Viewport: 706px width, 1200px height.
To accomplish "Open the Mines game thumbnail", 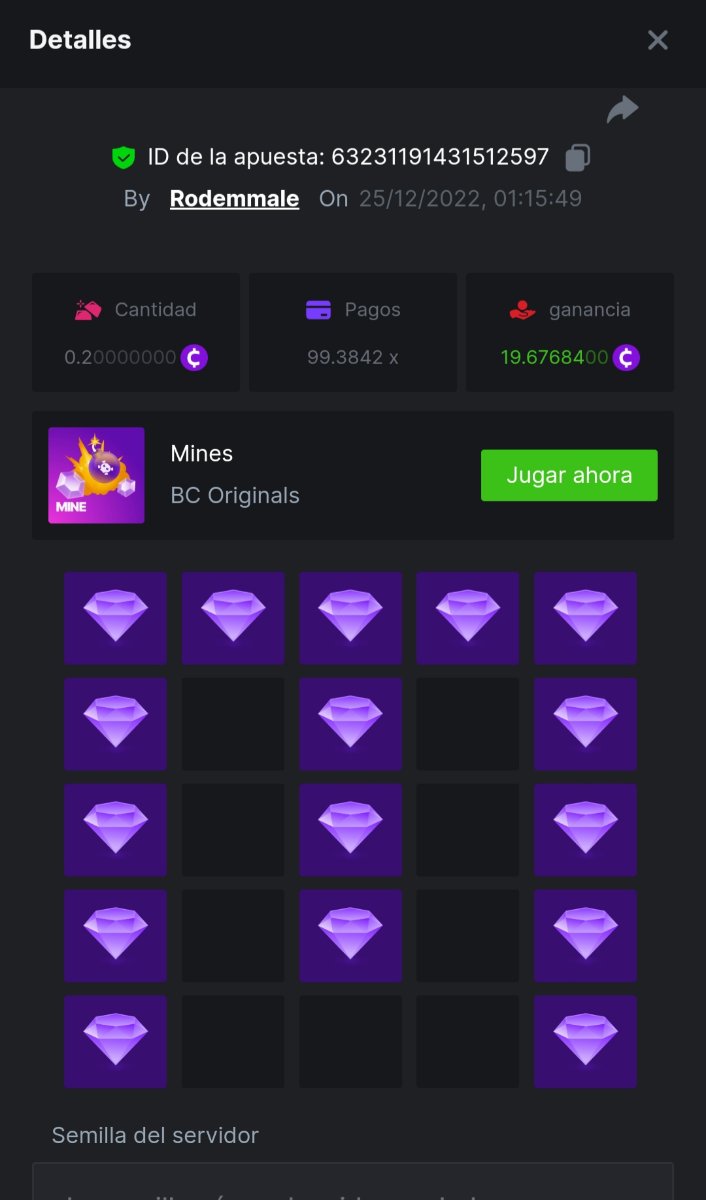I will (96, 476).
